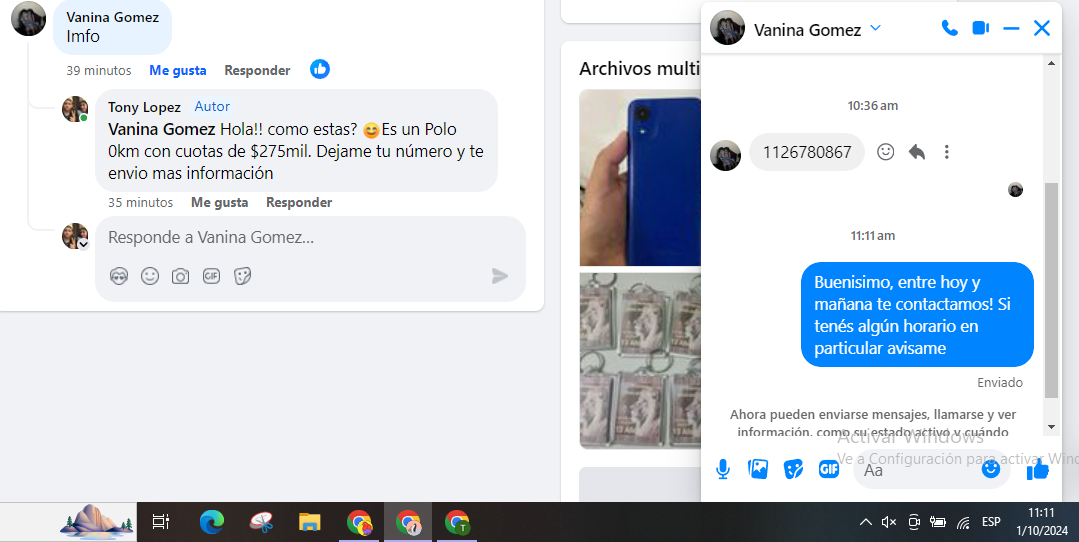Start a voice call with Vanina Gomez
Image resolution: width=1079 pixels, height=542 pixels.
(x=949, y=29)
